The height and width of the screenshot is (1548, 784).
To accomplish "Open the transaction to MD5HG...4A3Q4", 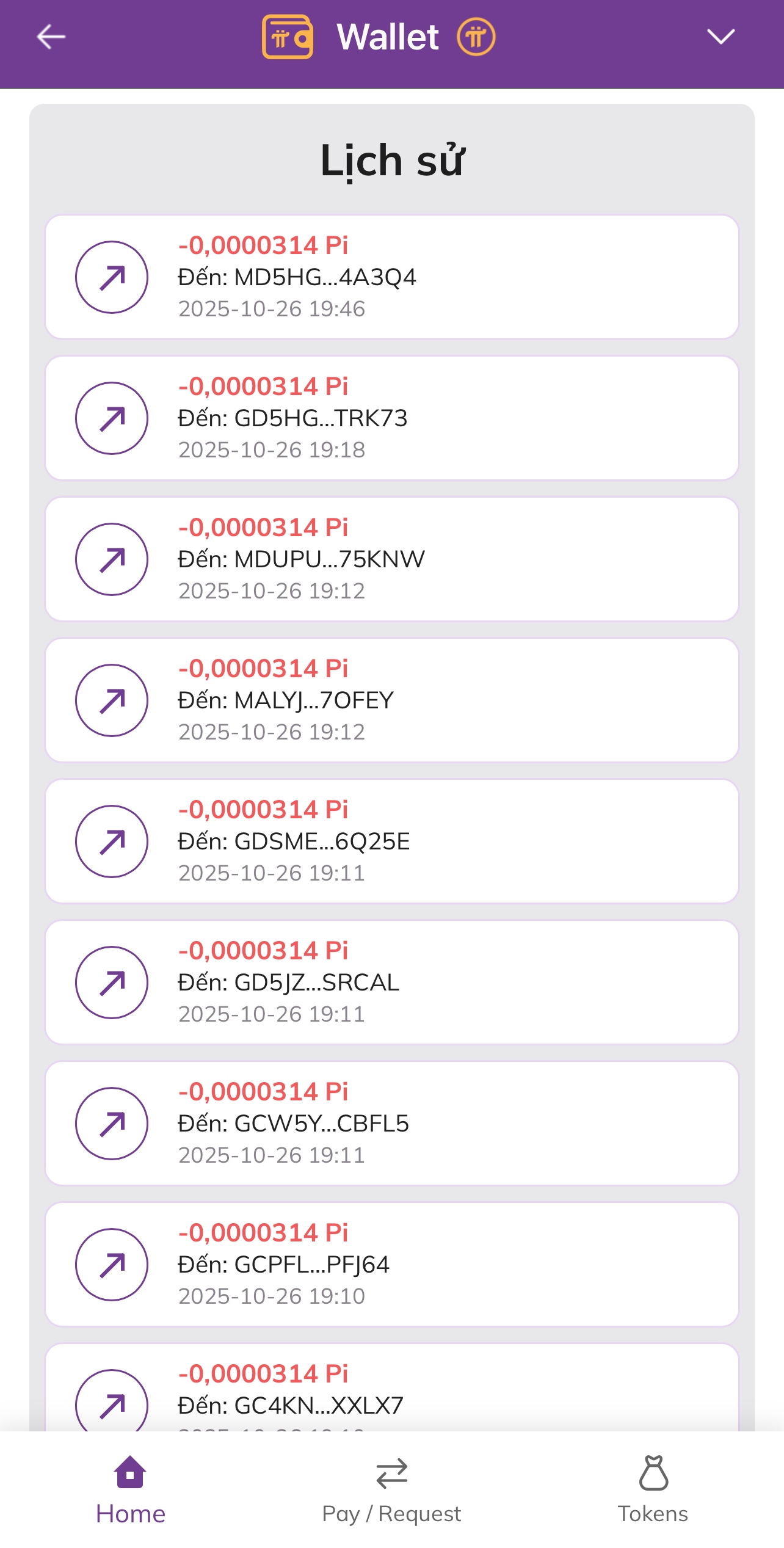I will click(391, 277).
